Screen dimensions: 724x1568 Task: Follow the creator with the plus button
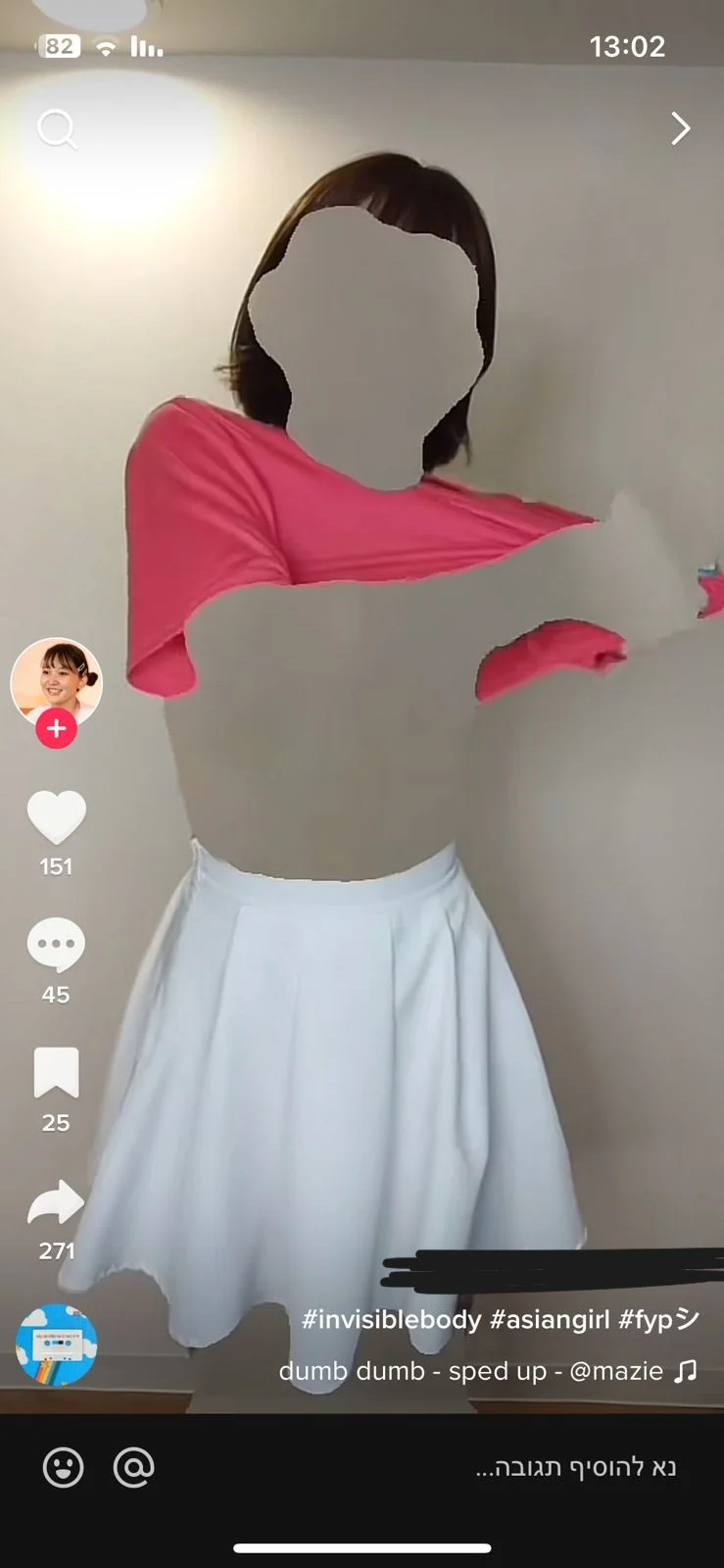click(56, 729)
